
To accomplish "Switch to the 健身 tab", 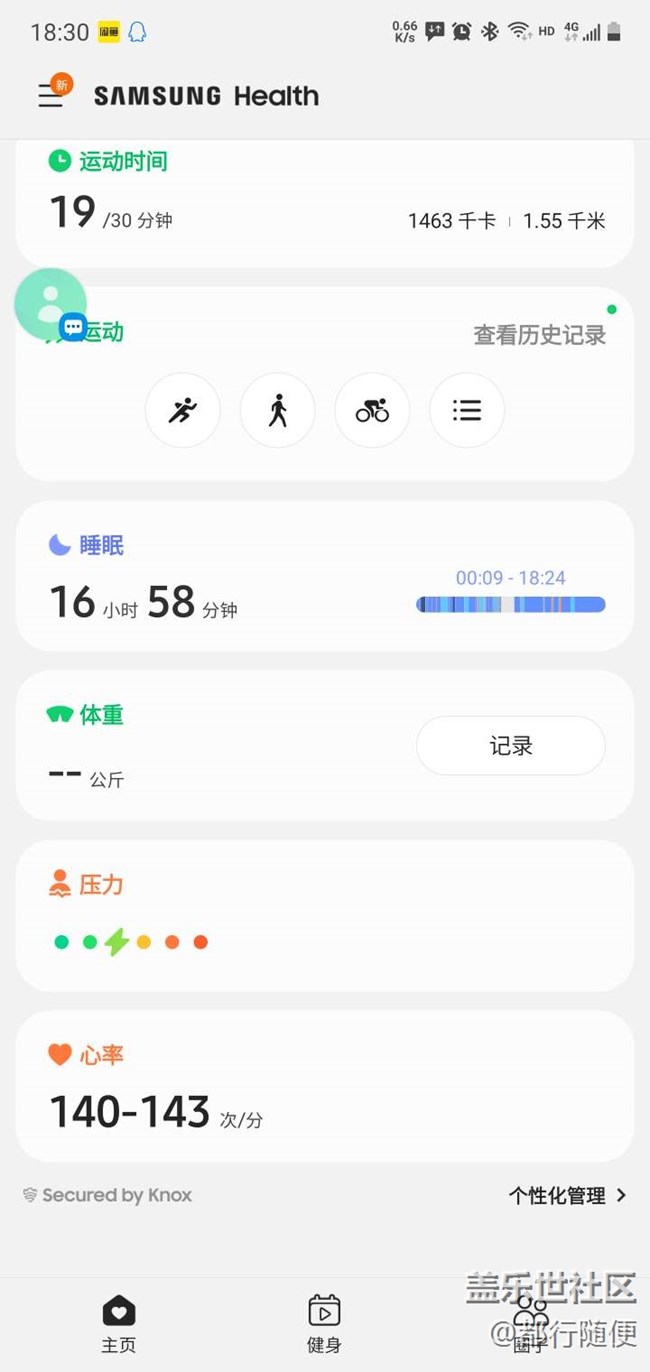I will (x=324, y=1324).
